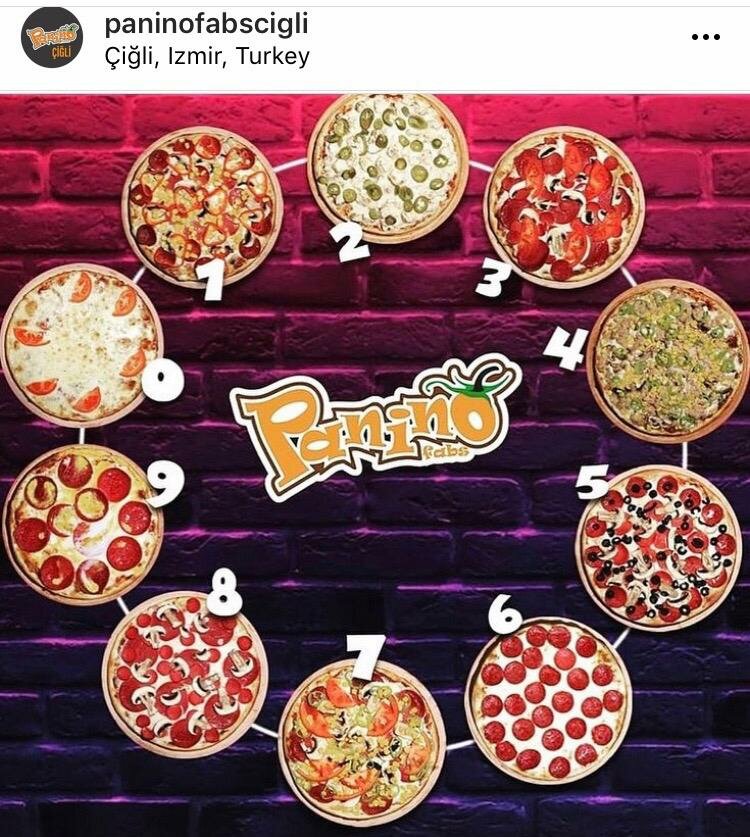Open the paninofabscigli profile picture
The height and width of the screenshot is (837, 750).
pos(52,38)
